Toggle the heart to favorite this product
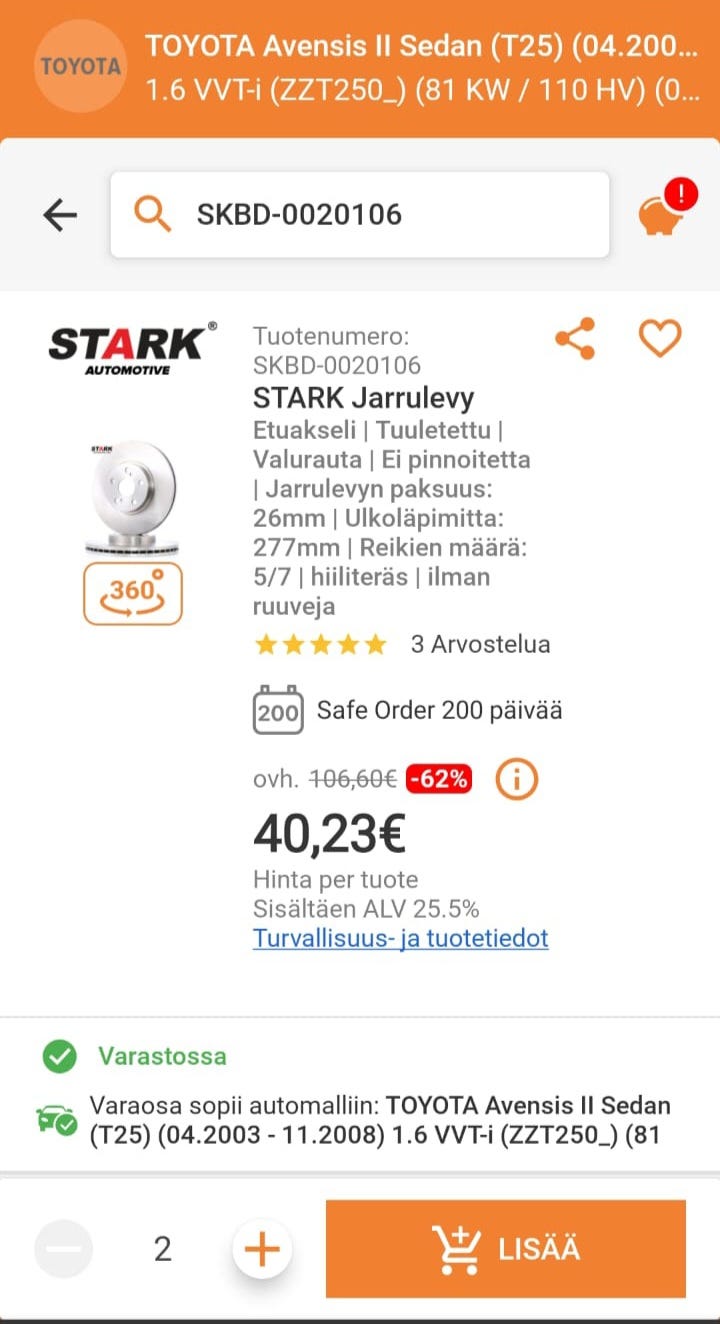Viewport: 720px width, 1324px height. 658,338
